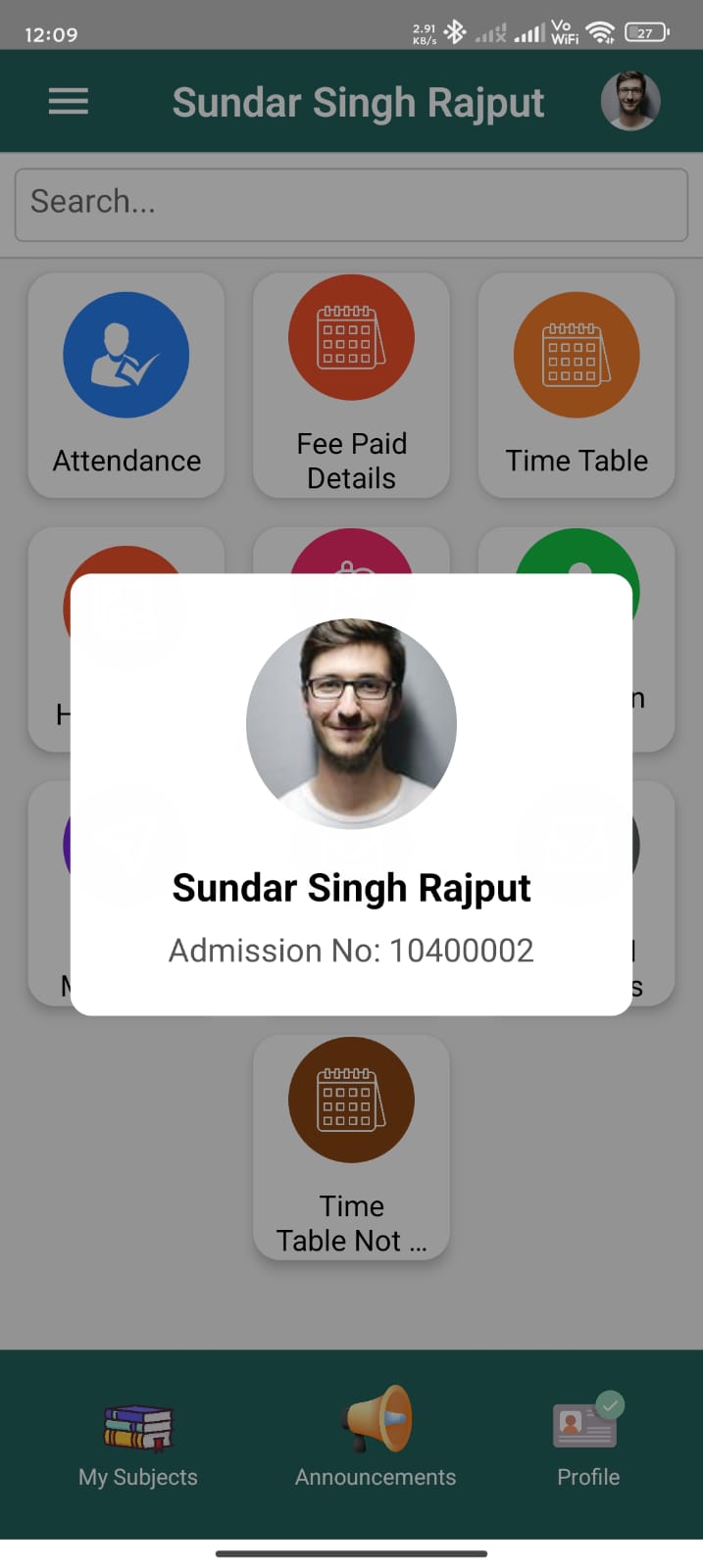The image size is (703, 1568).
Task: Open the Time Table Not... tile
Action: [351, 1147]
